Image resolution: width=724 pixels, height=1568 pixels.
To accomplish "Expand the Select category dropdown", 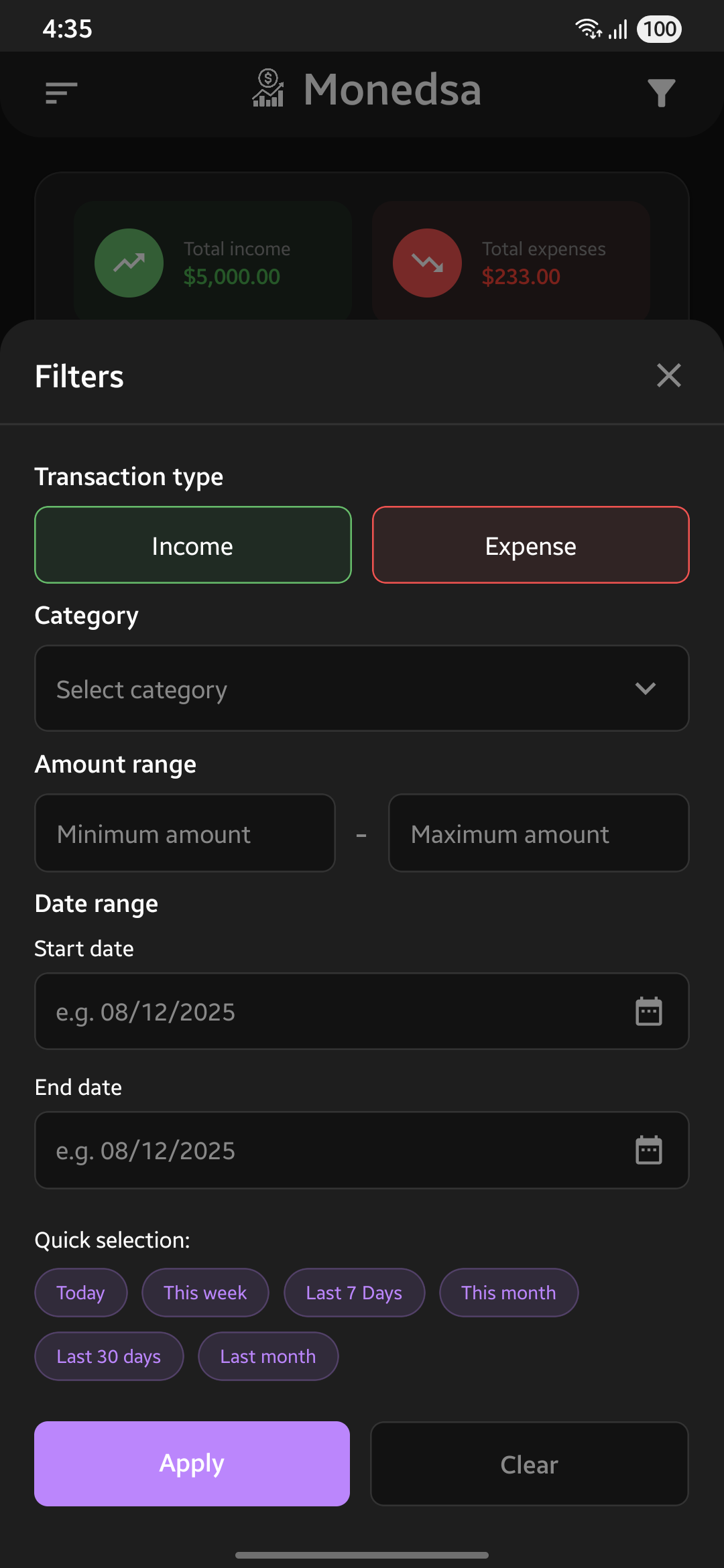I will (362, 688).
